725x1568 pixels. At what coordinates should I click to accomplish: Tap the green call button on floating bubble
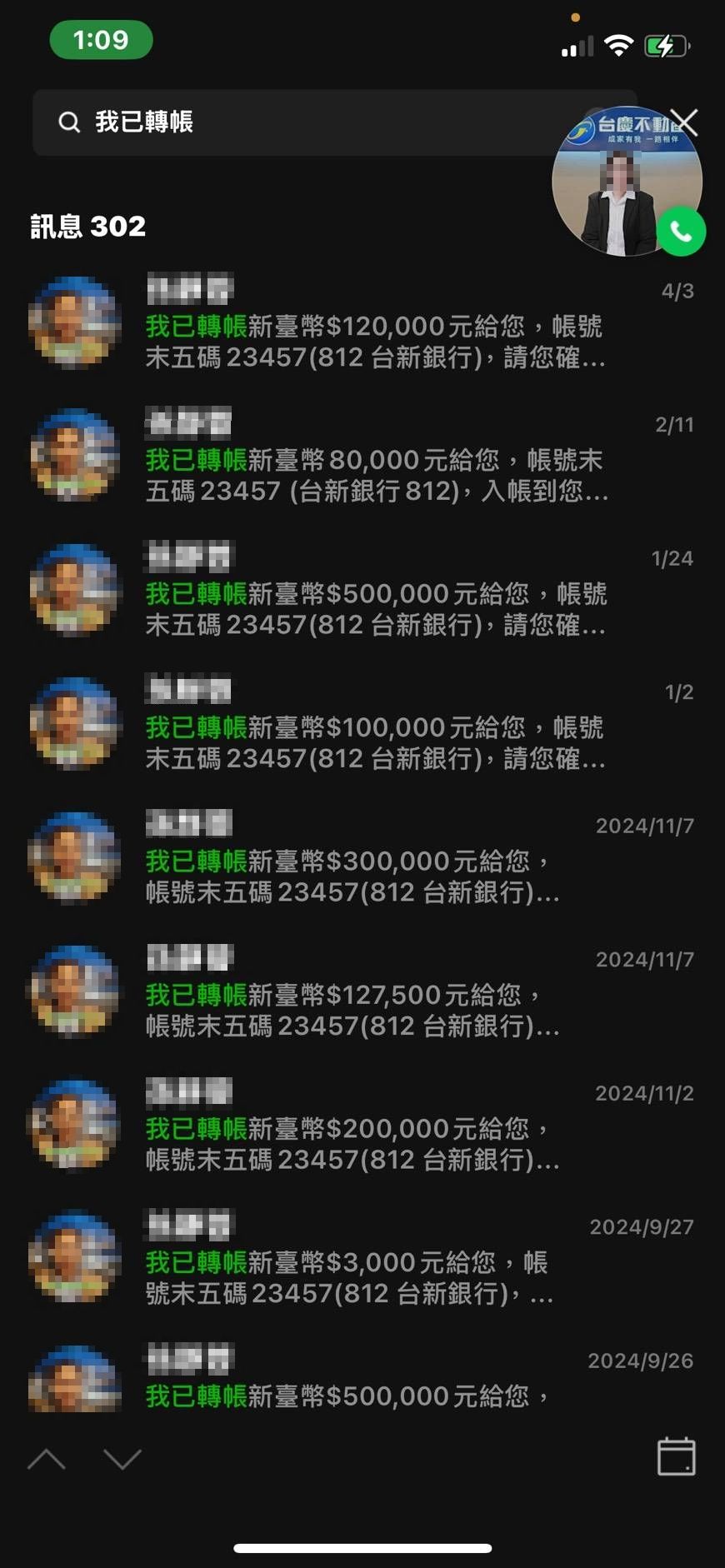pos(681,231)
